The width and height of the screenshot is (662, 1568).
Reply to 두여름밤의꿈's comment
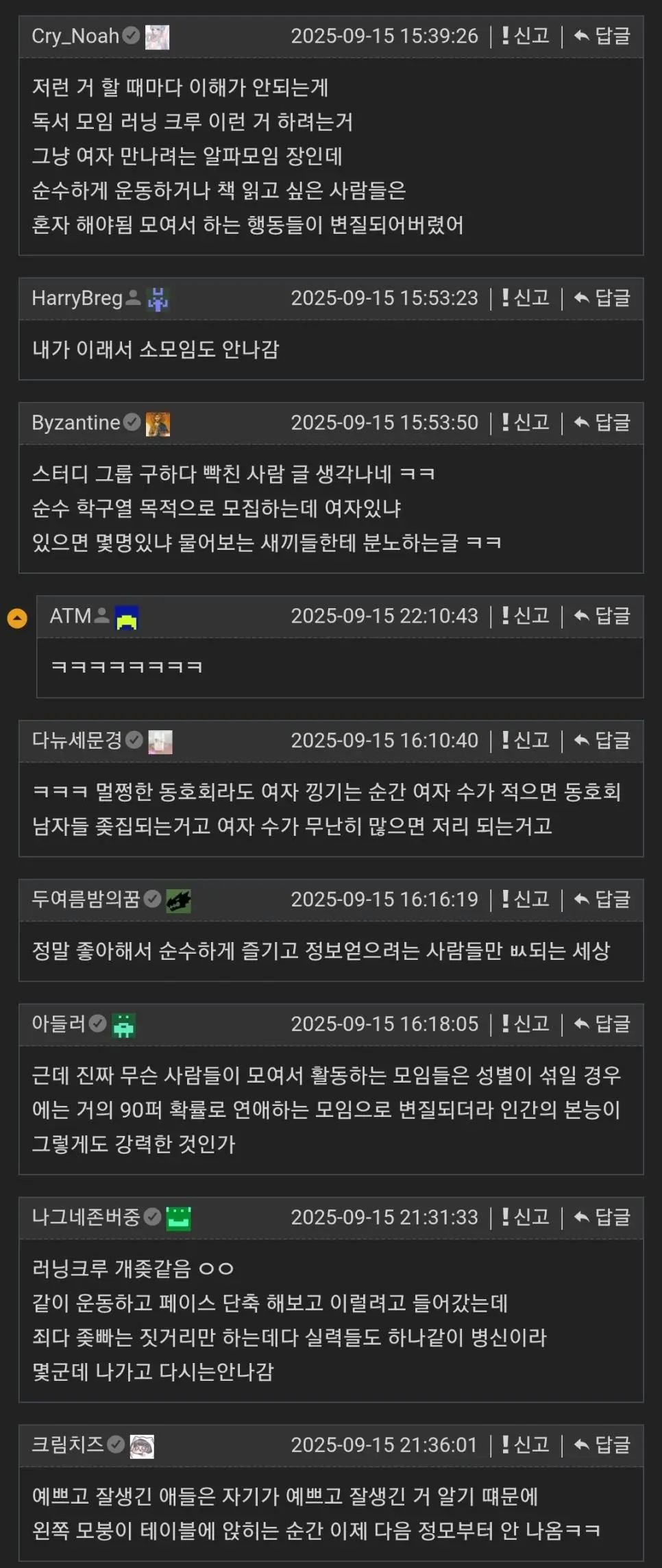(602, 899)
